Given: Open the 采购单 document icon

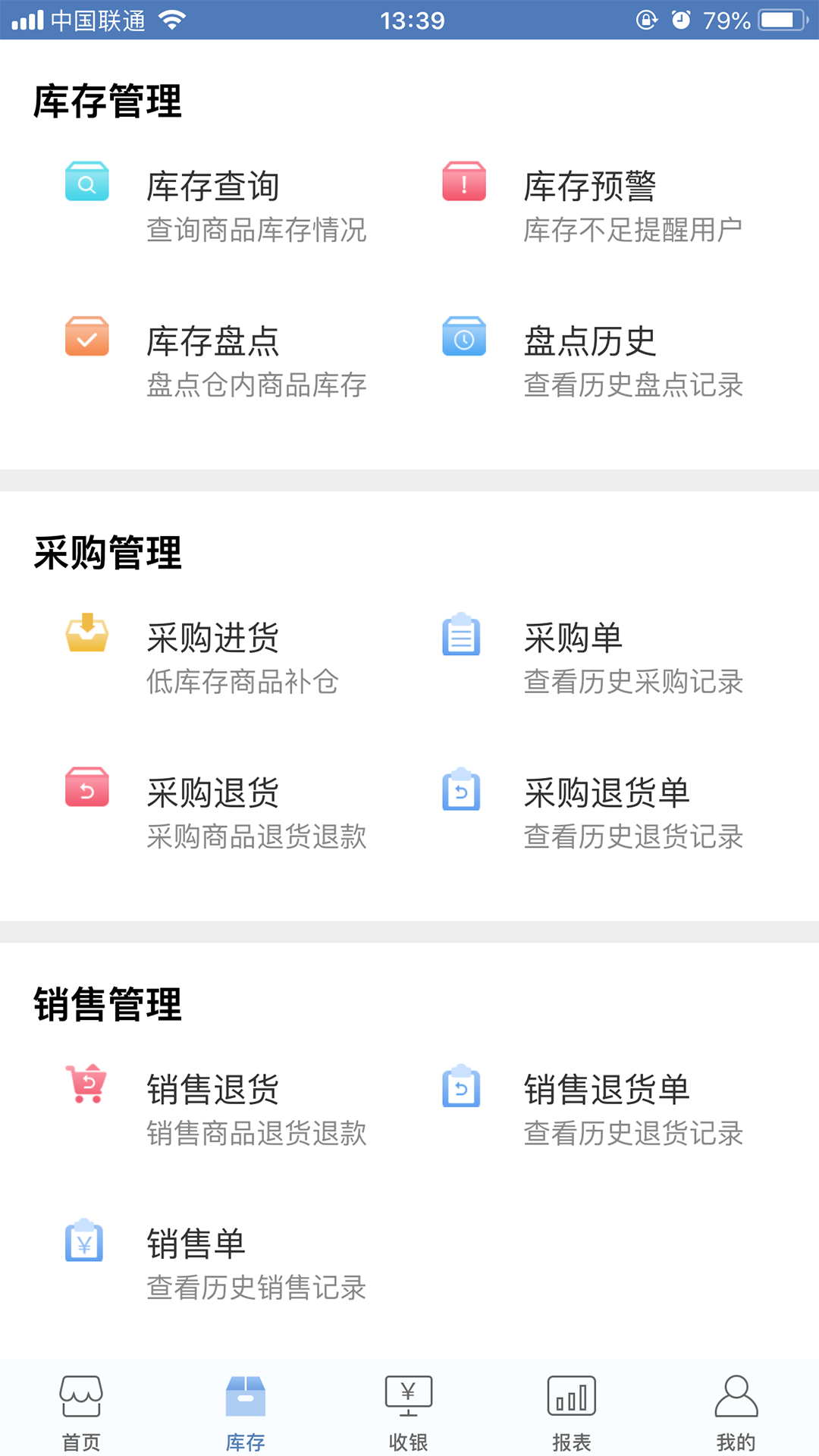Looking at the screenshot, I should (461, 637).
